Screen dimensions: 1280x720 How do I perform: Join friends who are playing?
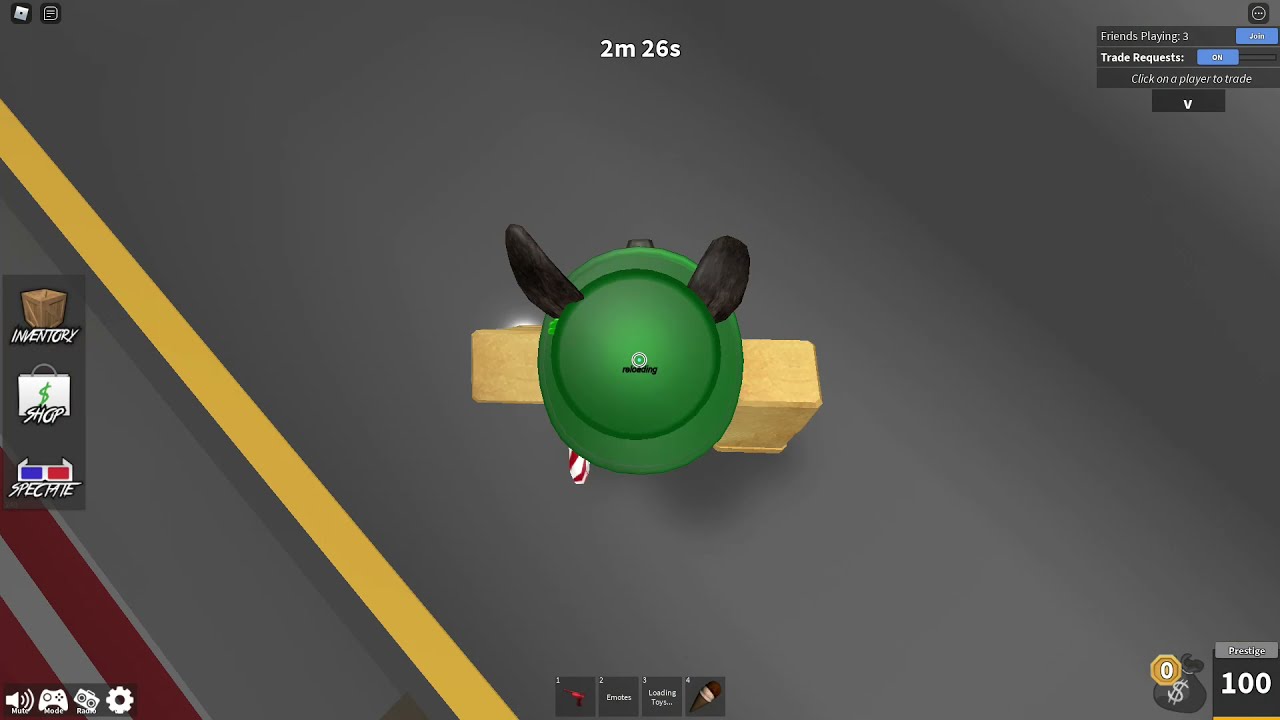(1256, 36)
